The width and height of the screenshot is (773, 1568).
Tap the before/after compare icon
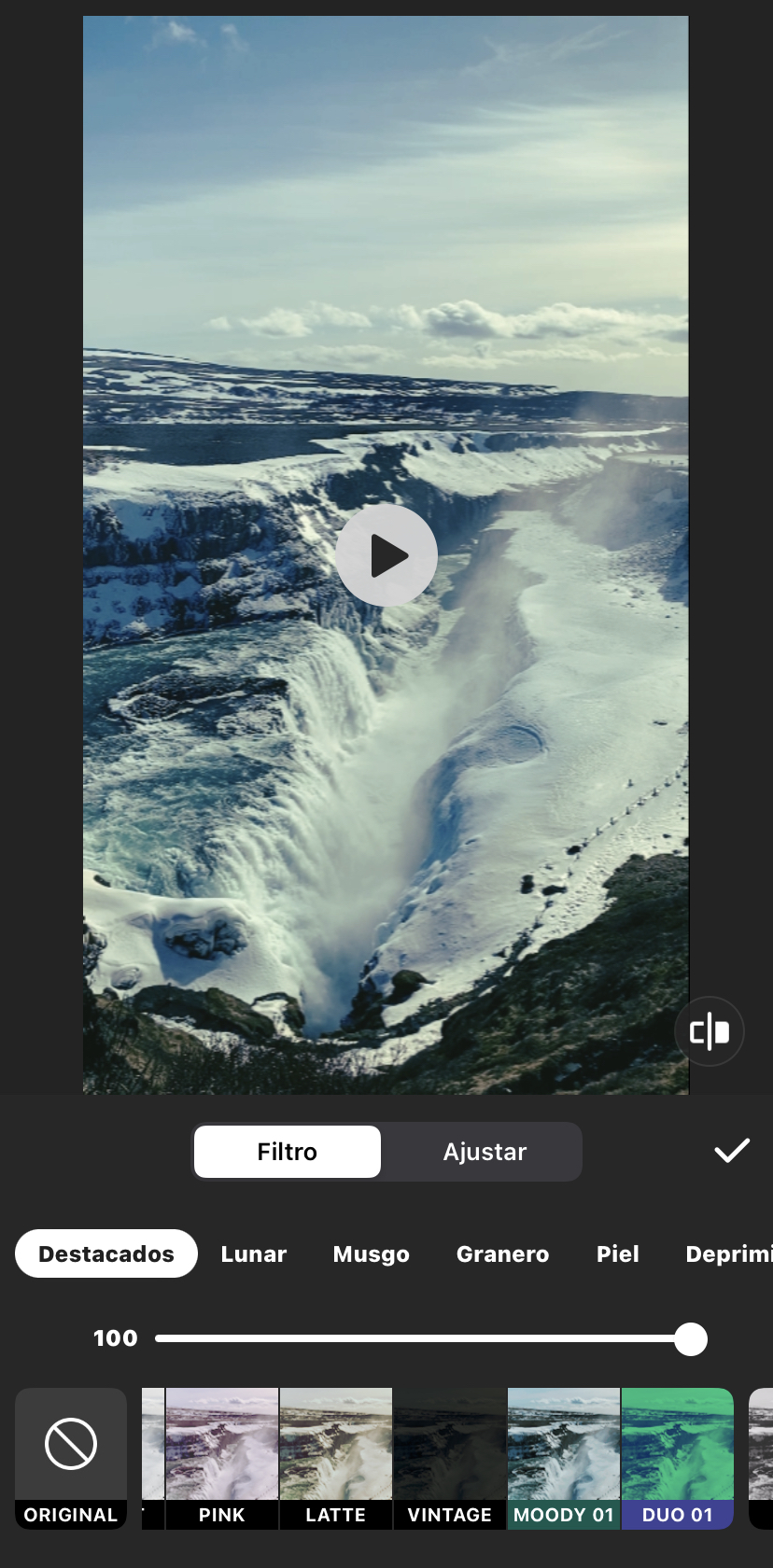(710, 1031)
